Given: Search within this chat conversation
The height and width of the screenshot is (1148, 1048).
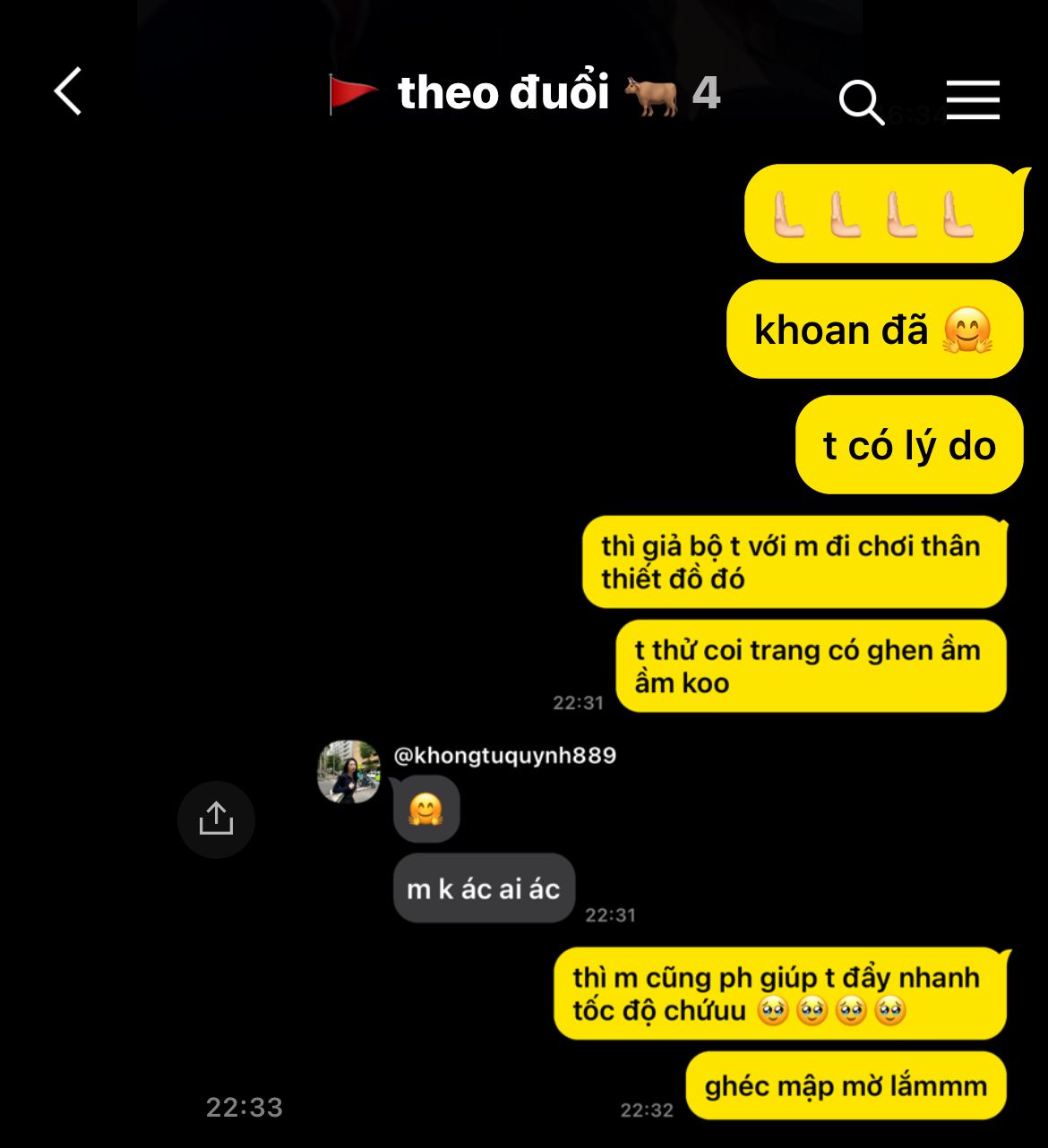Looking at the screenshot, I should [x=861, y=101].
